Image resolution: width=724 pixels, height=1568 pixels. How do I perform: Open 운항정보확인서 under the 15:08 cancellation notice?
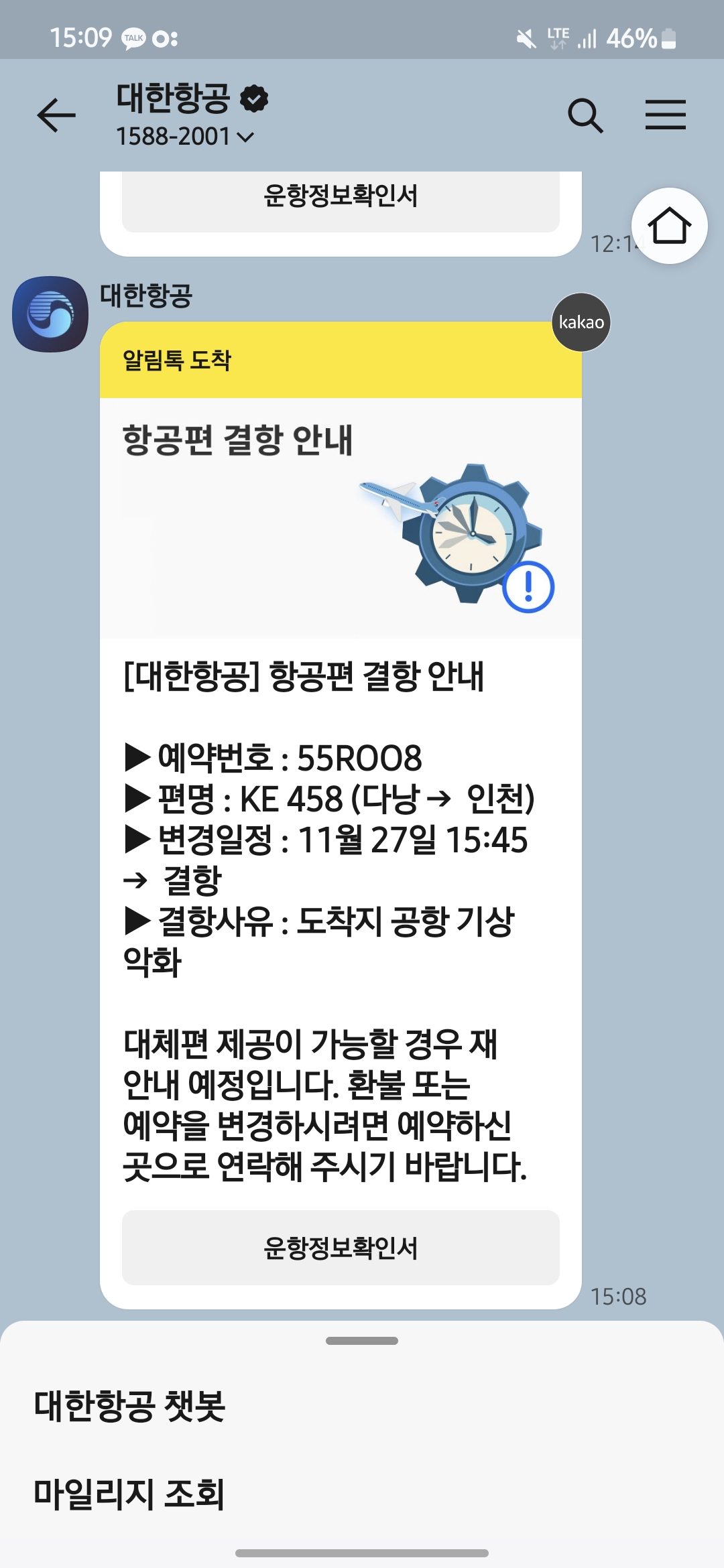pyautogui.click(x=341, y=1248)
